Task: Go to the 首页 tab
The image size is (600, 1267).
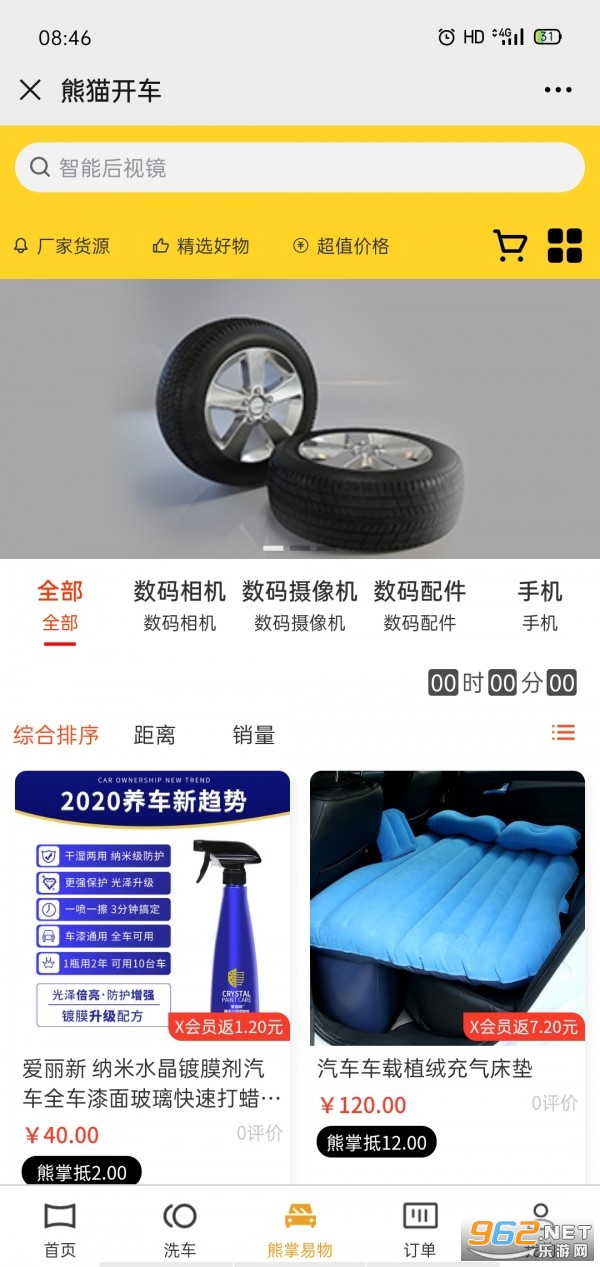Action: pos(60,1229)
